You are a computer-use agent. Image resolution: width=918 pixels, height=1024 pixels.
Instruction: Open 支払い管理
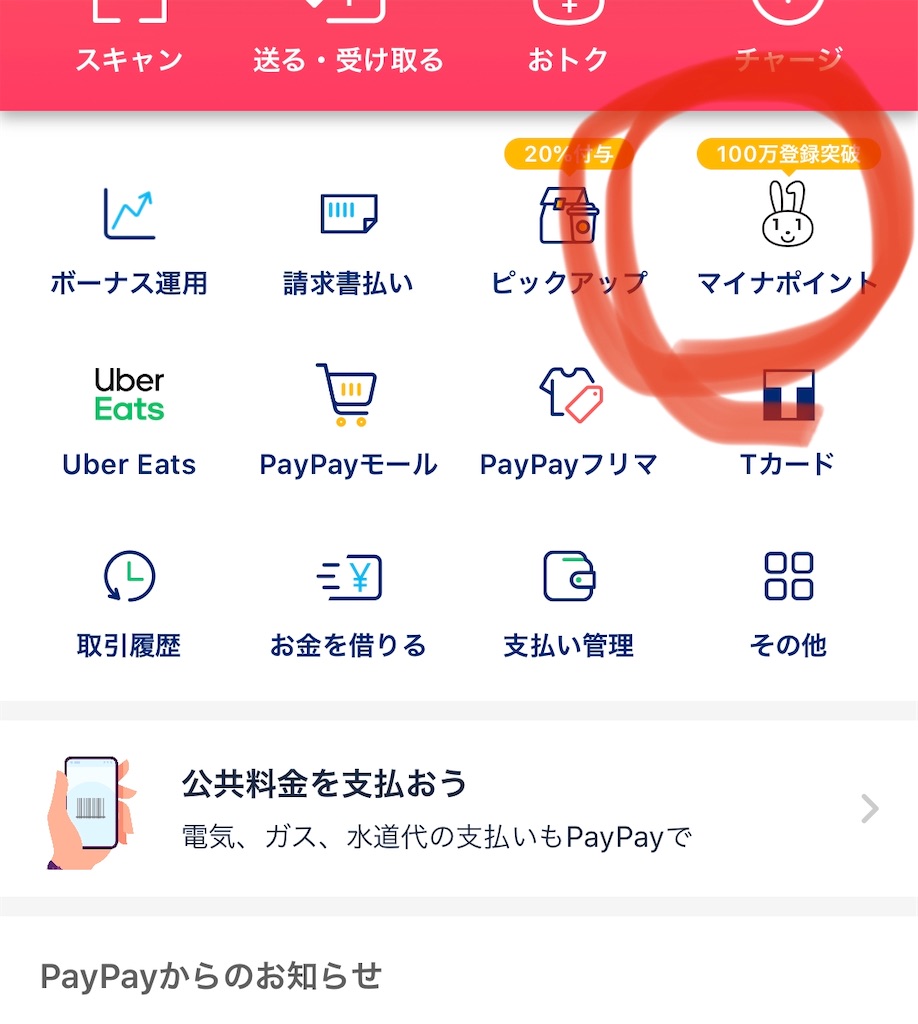click(x=568, y=600)
